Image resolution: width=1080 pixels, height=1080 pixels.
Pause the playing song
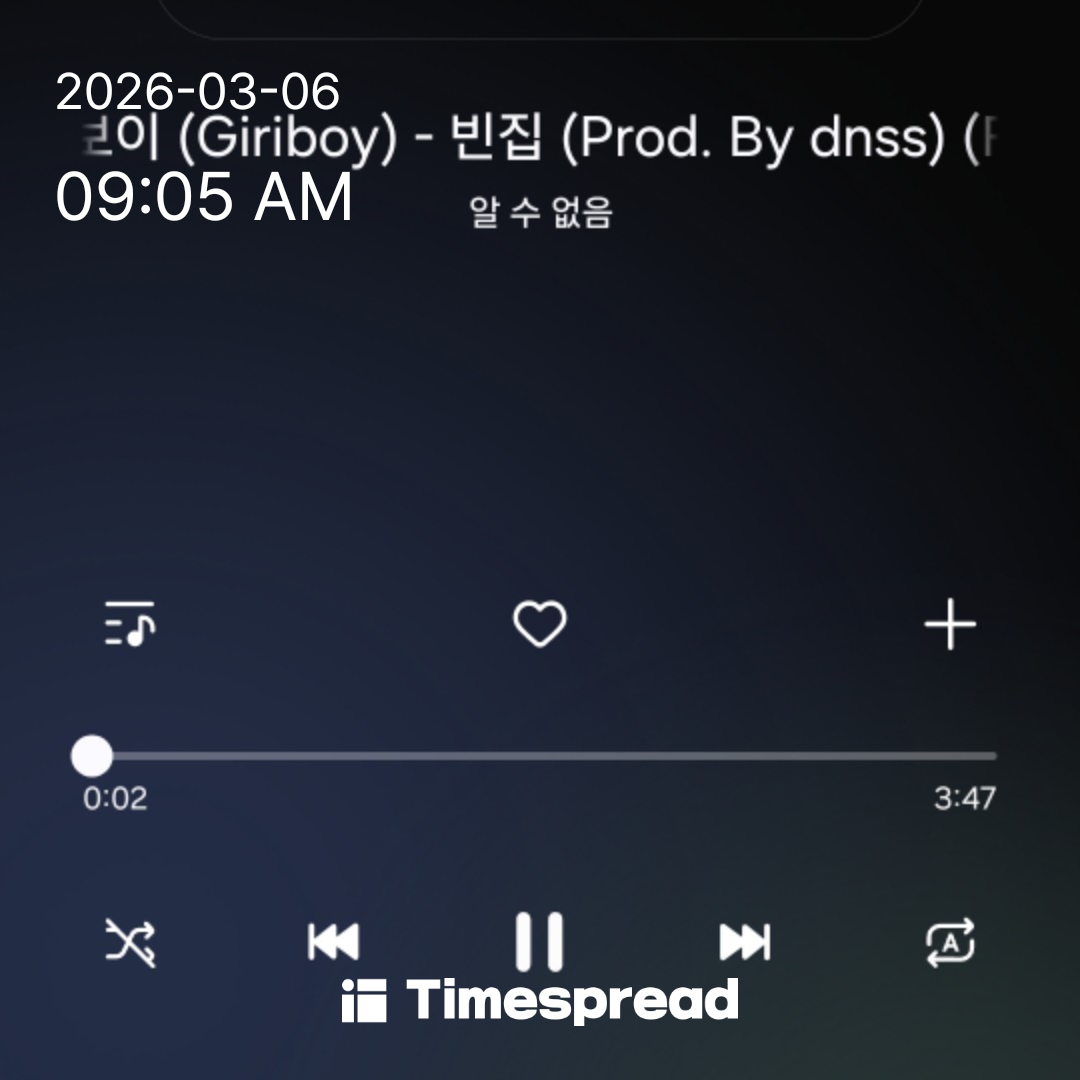[x=540, y=942]
